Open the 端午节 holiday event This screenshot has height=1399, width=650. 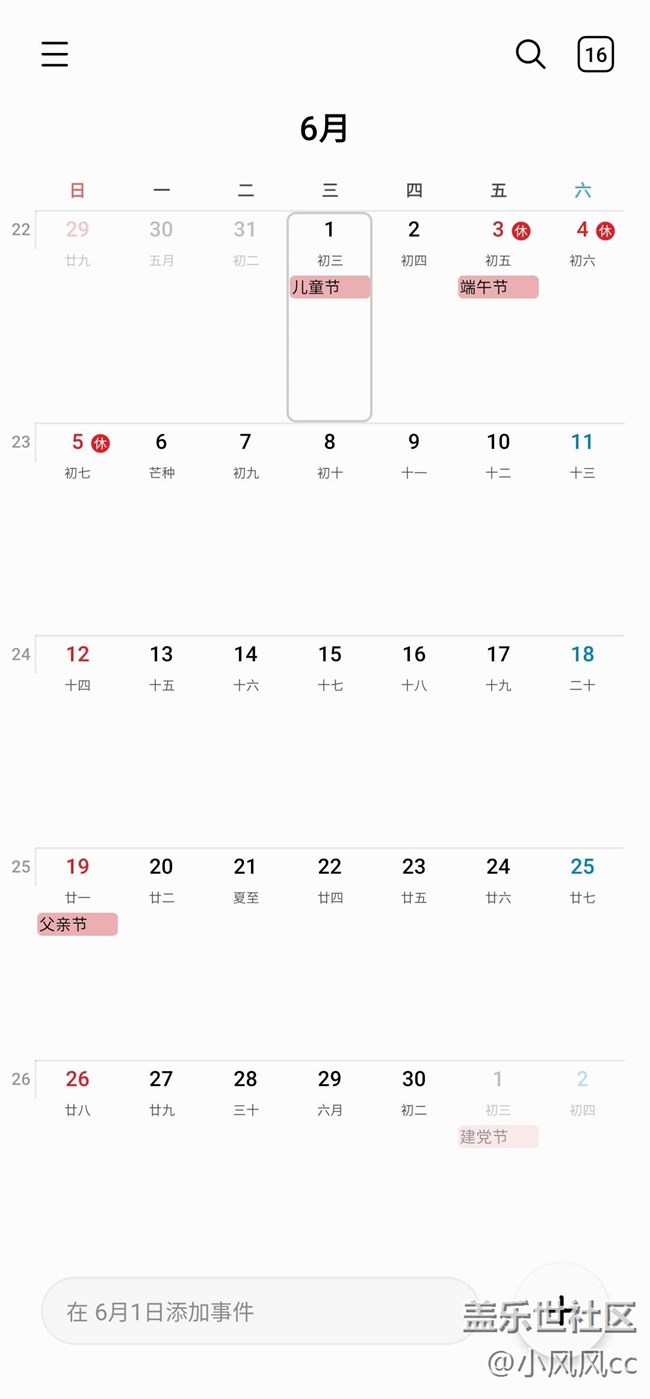pos(498,288)
